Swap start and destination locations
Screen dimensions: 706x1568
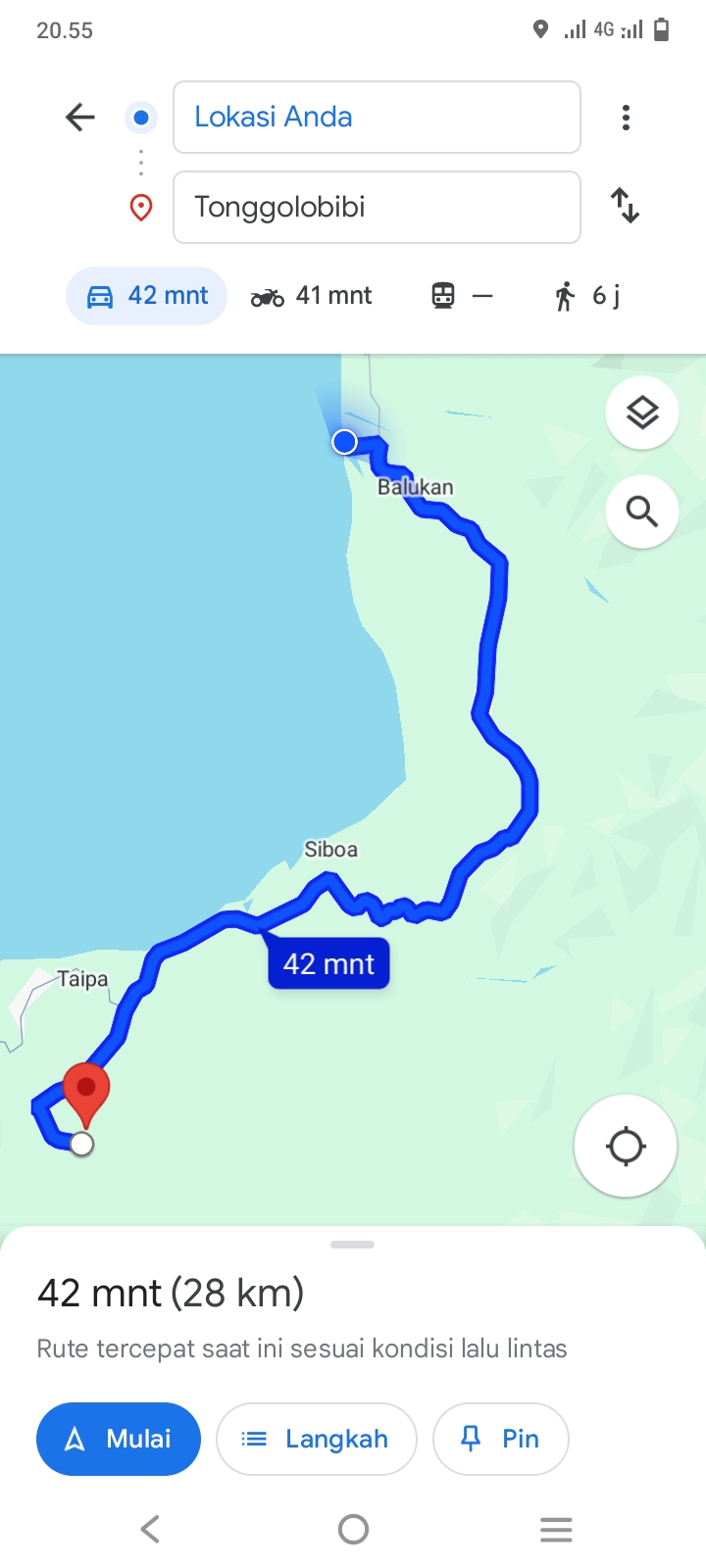626,206
